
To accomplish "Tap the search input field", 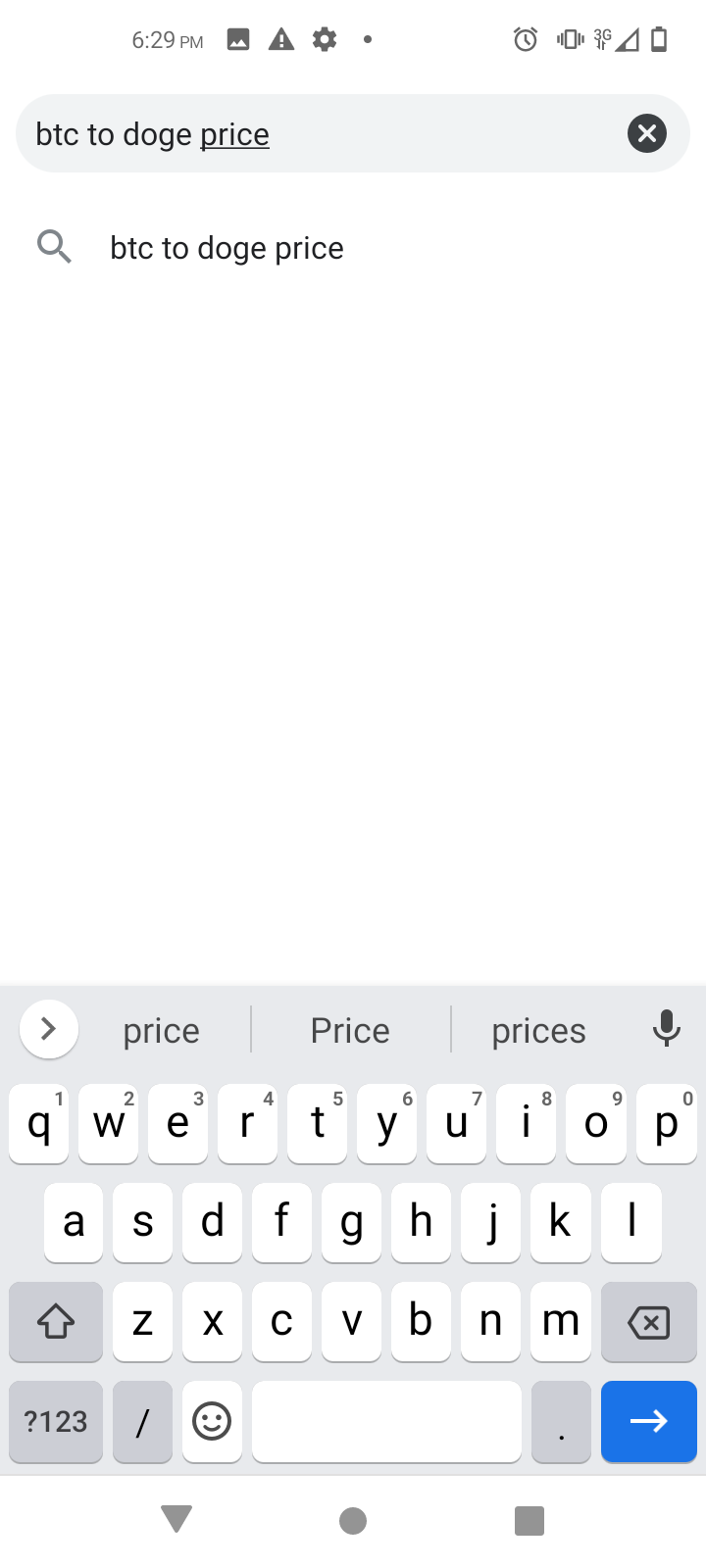I will (294, 133).
